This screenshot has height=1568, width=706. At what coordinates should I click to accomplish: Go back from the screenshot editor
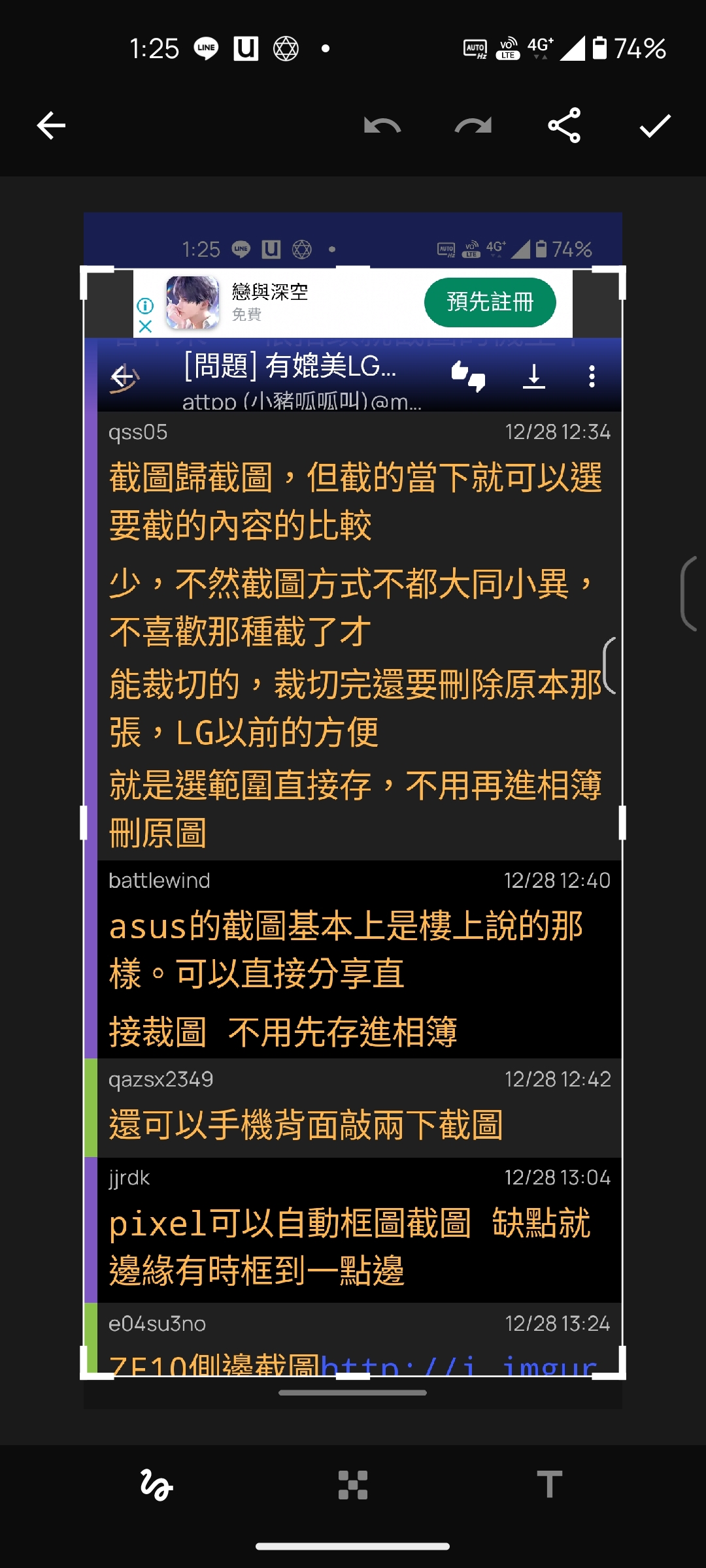pyautogui.click(x=51, y=125)
